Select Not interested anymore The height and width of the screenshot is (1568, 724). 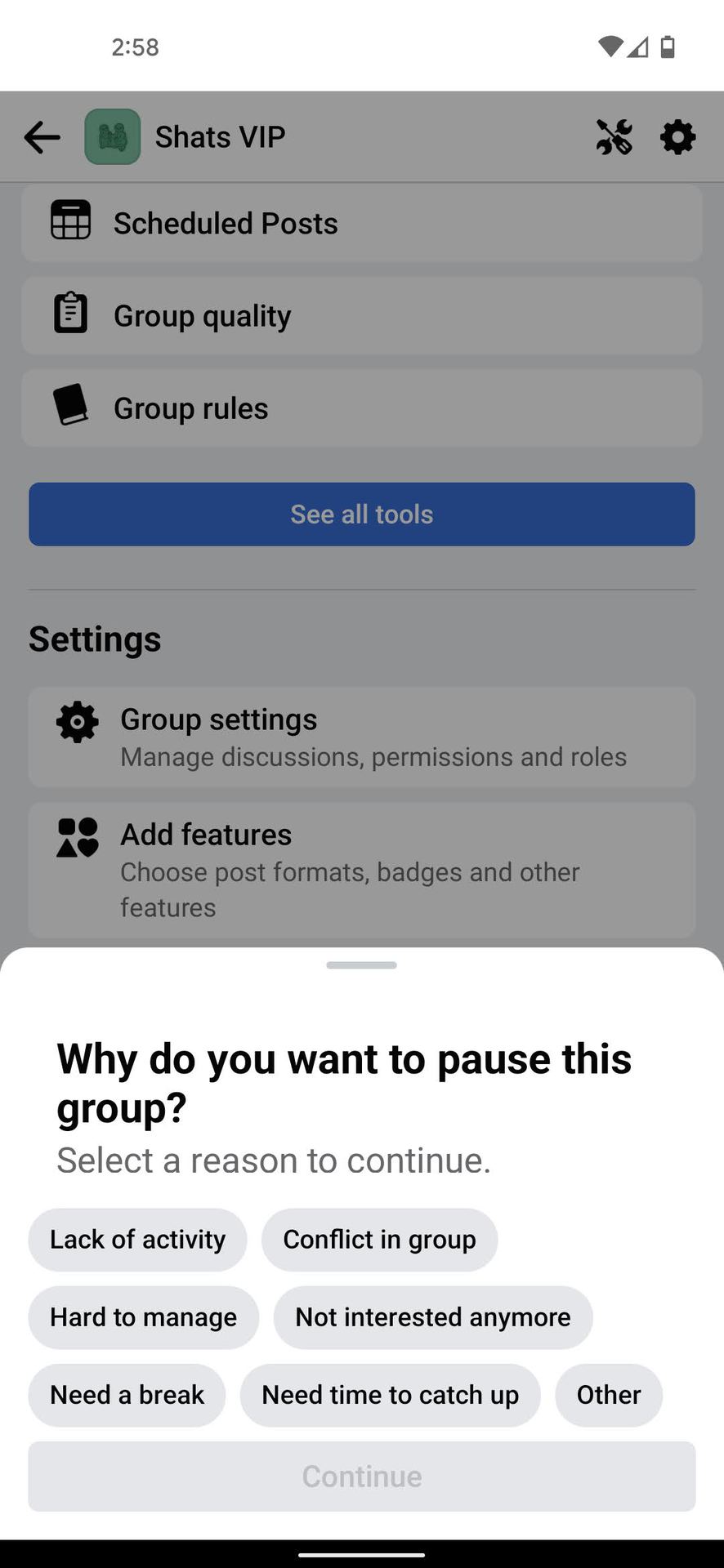click(432, 1317)
